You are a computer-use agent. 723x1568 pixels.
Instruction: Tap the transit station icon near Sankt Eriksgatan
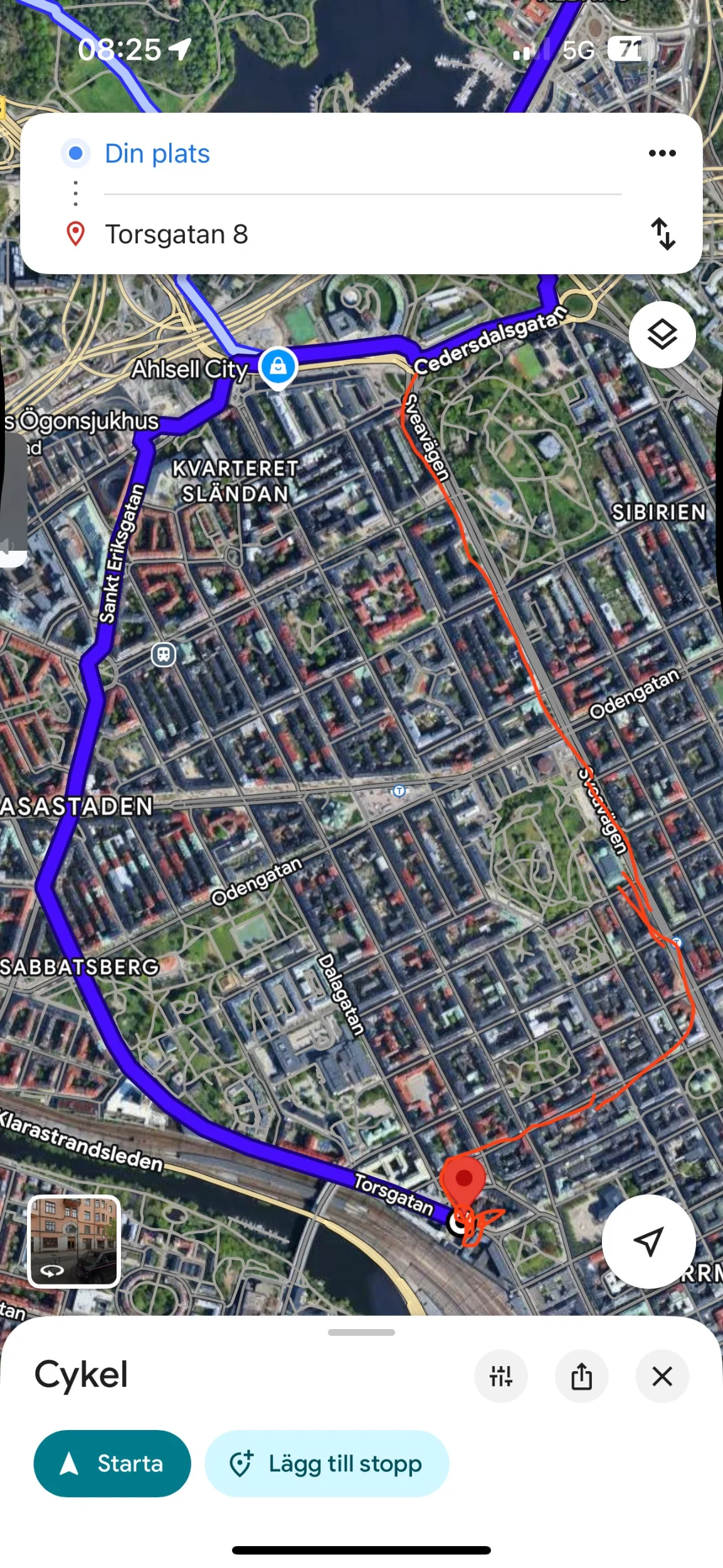(164, 655)
